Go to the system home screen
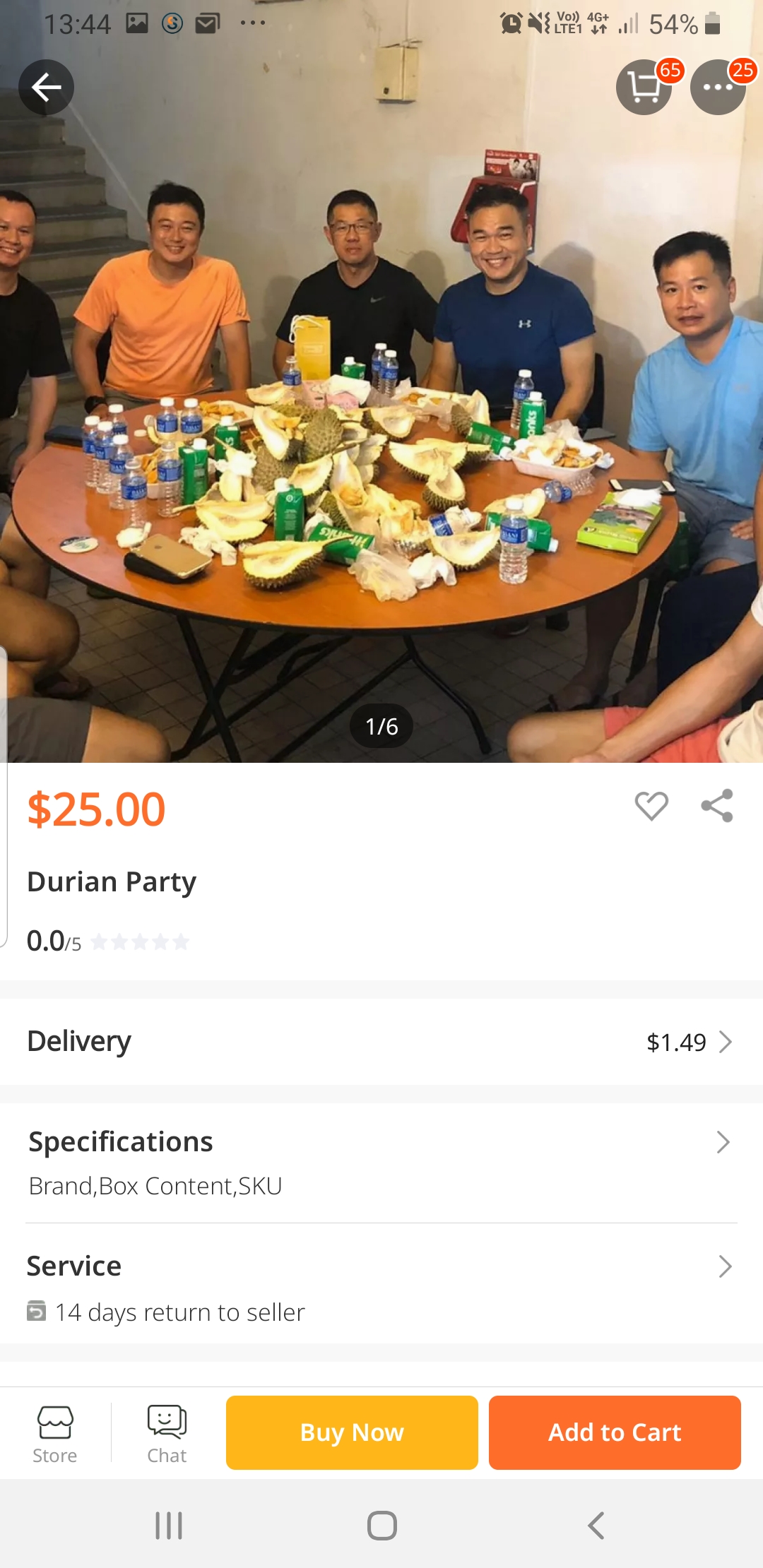Screen dimensions: 763x1568 (381, 1526)
